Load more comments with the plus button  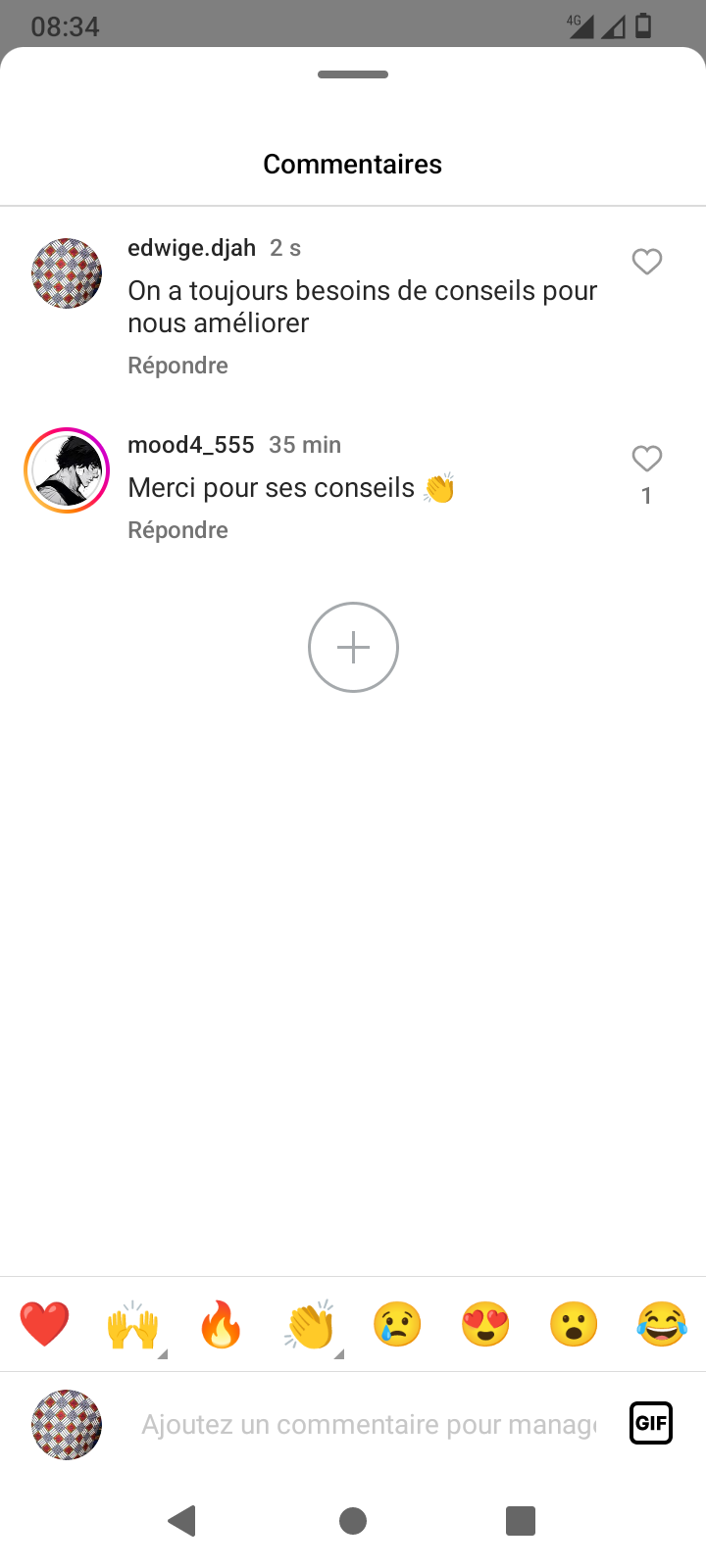coord(353,647)
